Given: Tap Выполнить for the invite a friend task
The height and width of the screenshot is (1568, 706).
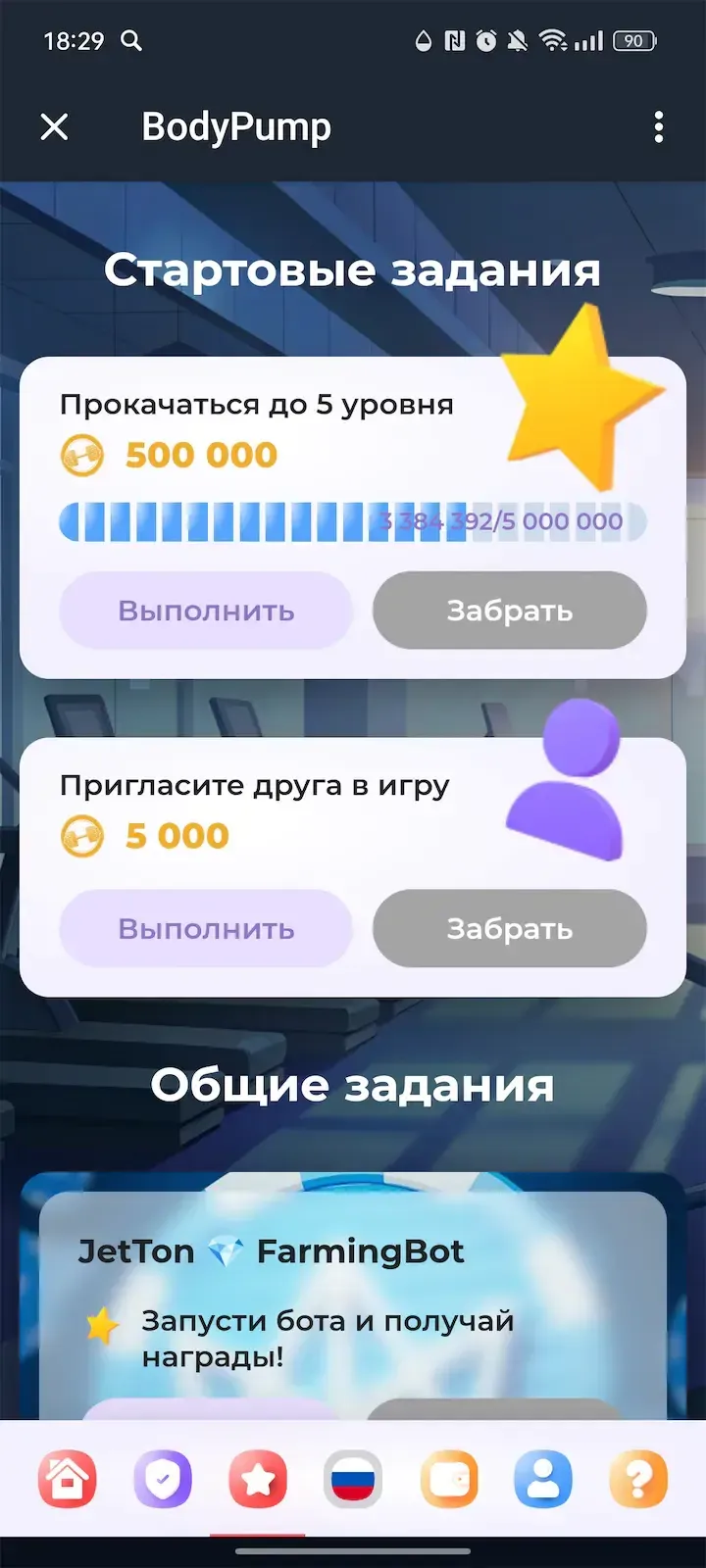Looking at the screenshot, I should coord(206,928).
